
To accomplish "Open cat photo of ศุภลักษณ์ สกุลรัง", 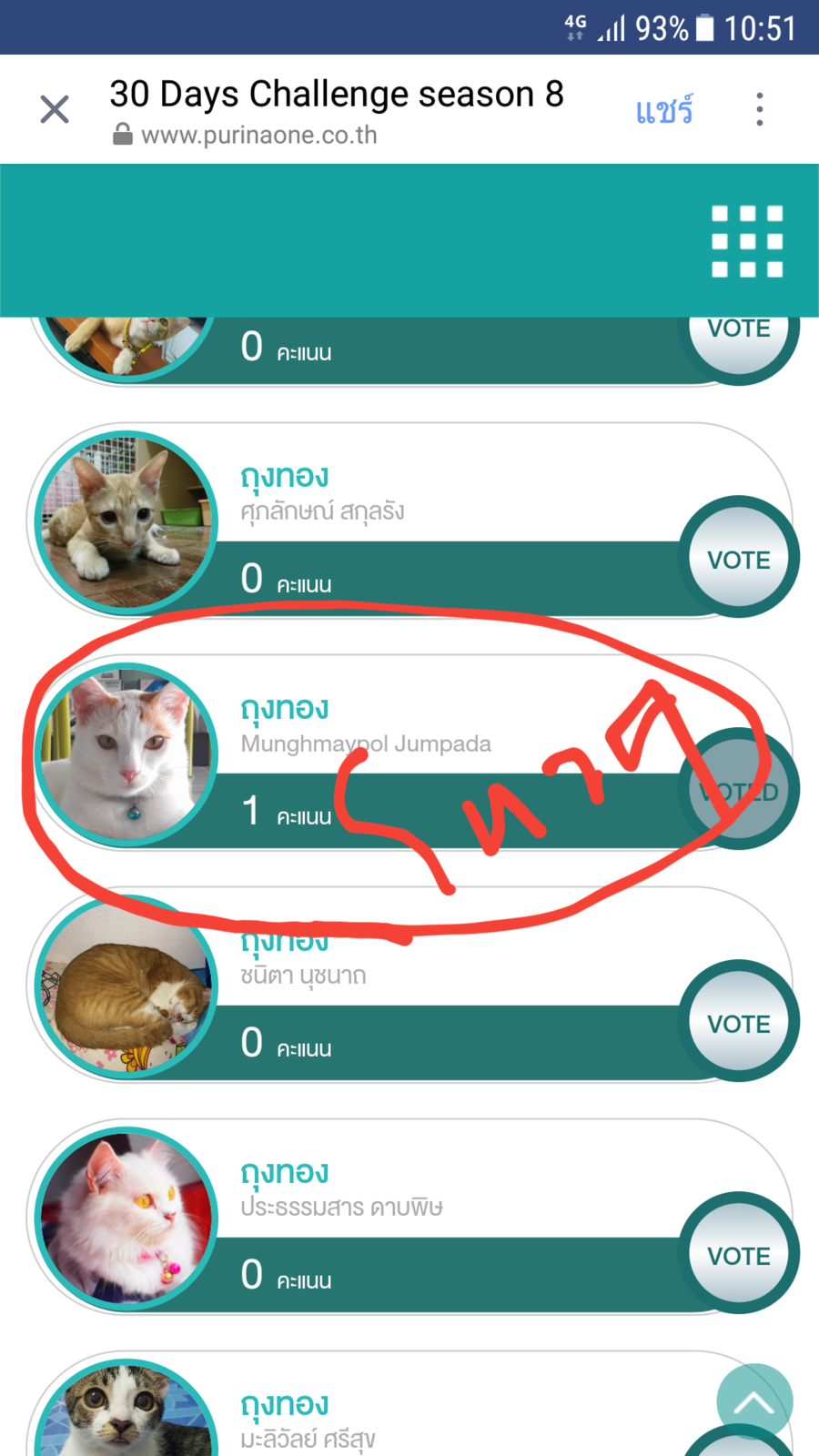I will click(x=126, y=521).
